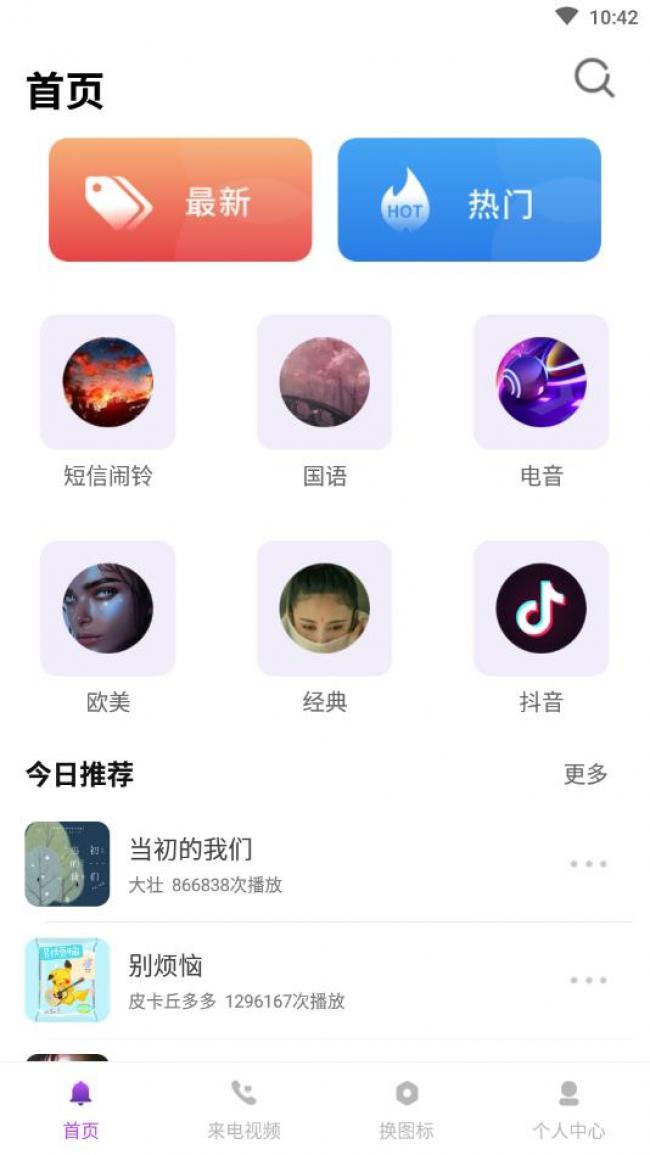Open the options dots for 别烦恼
This screenshot has width=650, height=1155.
pyautogui.click(x=588, y=980)
